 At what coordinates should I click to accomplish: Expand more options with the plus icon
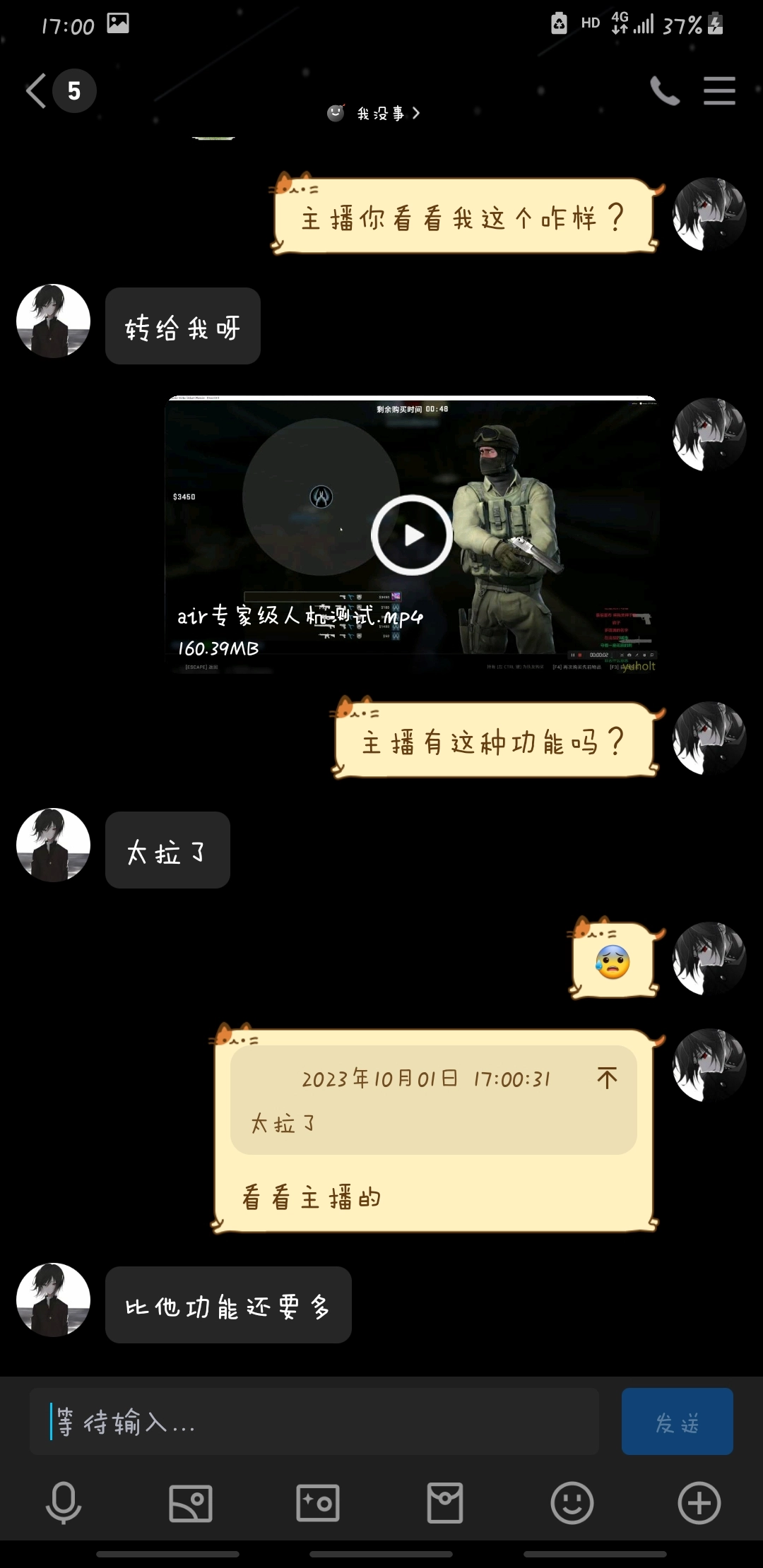click(x=699, y=1503)
